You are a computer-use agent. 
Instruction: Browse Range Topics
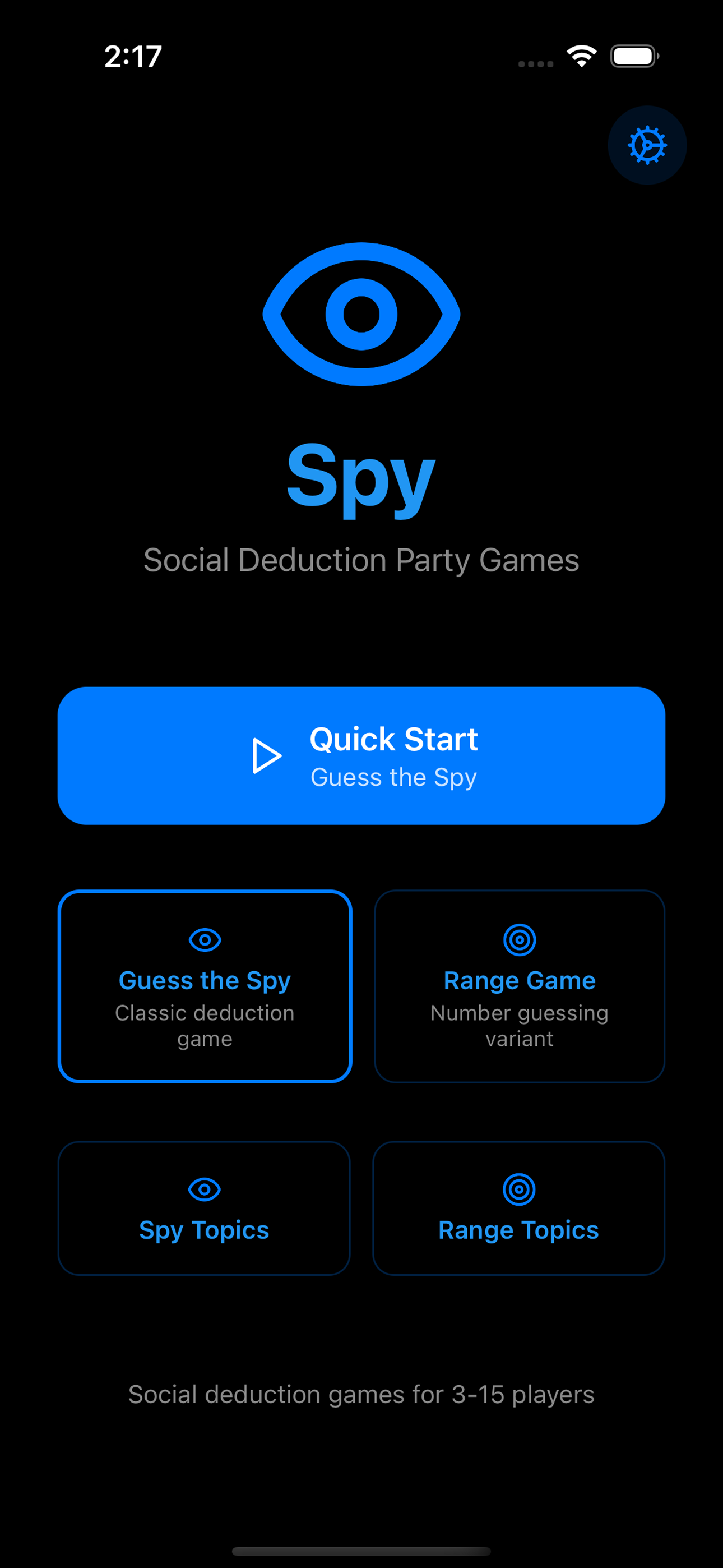pyautogui.click(x=518, y=1207)
